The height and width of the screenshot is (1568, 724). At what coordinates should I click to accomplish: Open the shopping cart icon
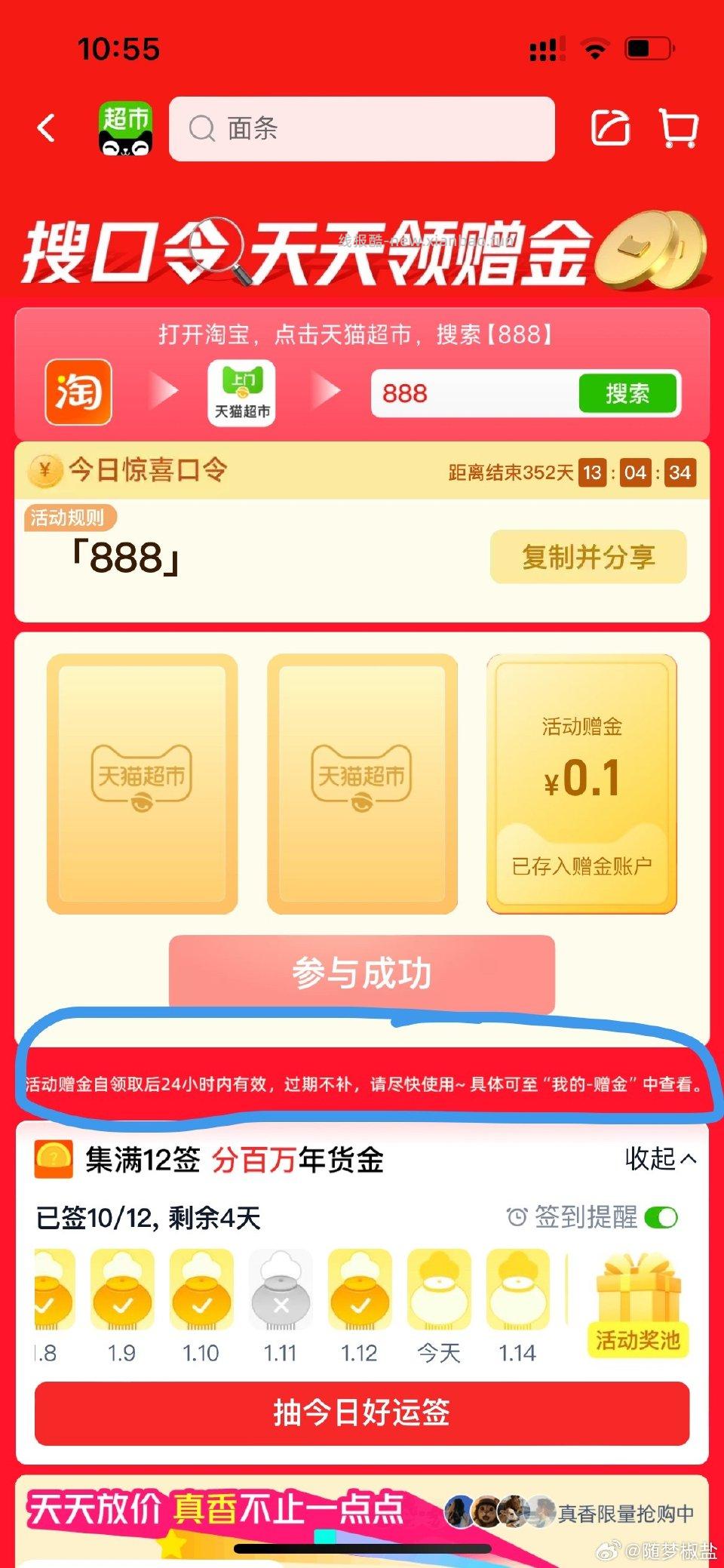(678, 128)
